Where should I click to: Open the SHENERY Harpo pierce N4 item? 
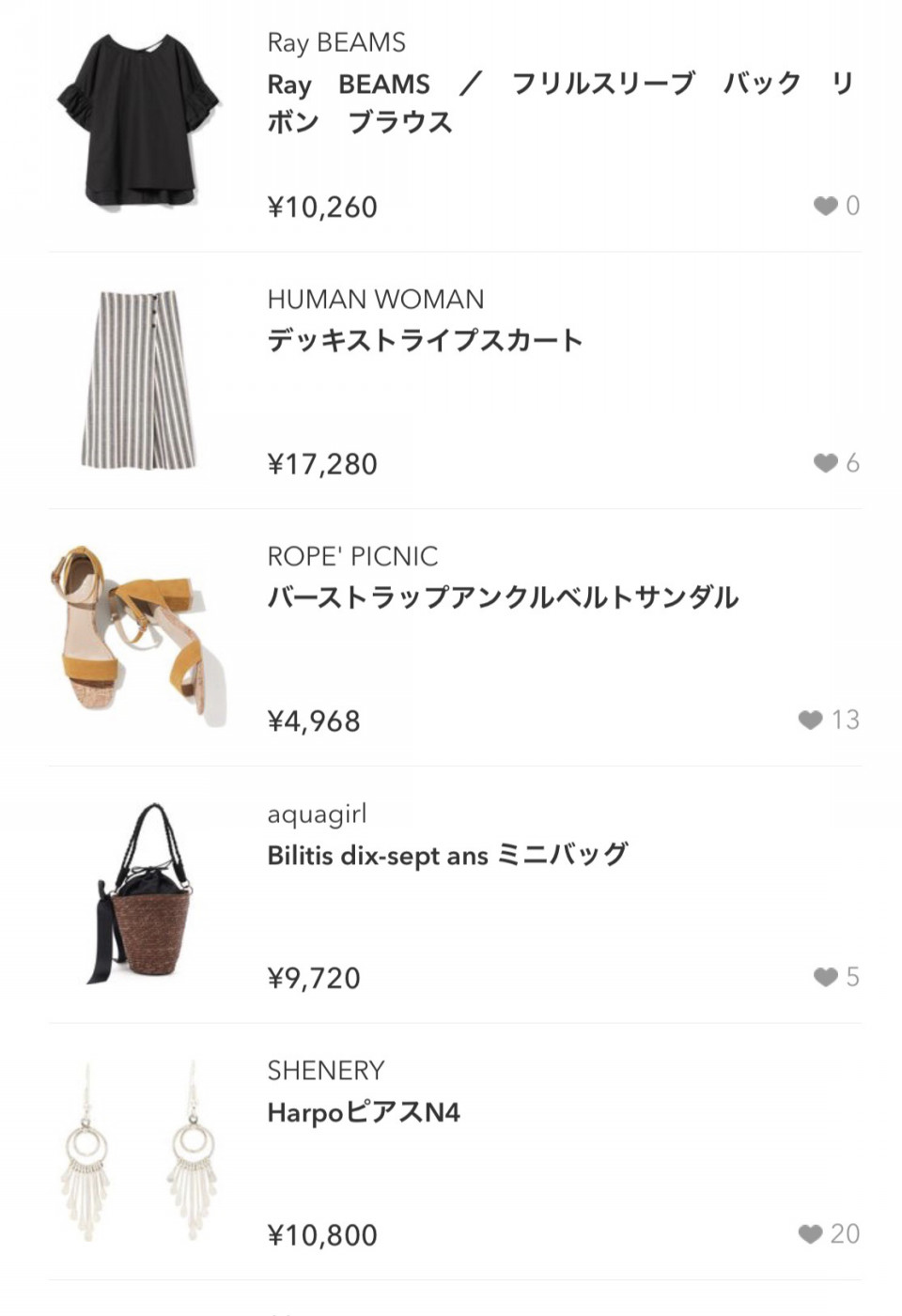pyautogui.click(x=364, y=1112)
